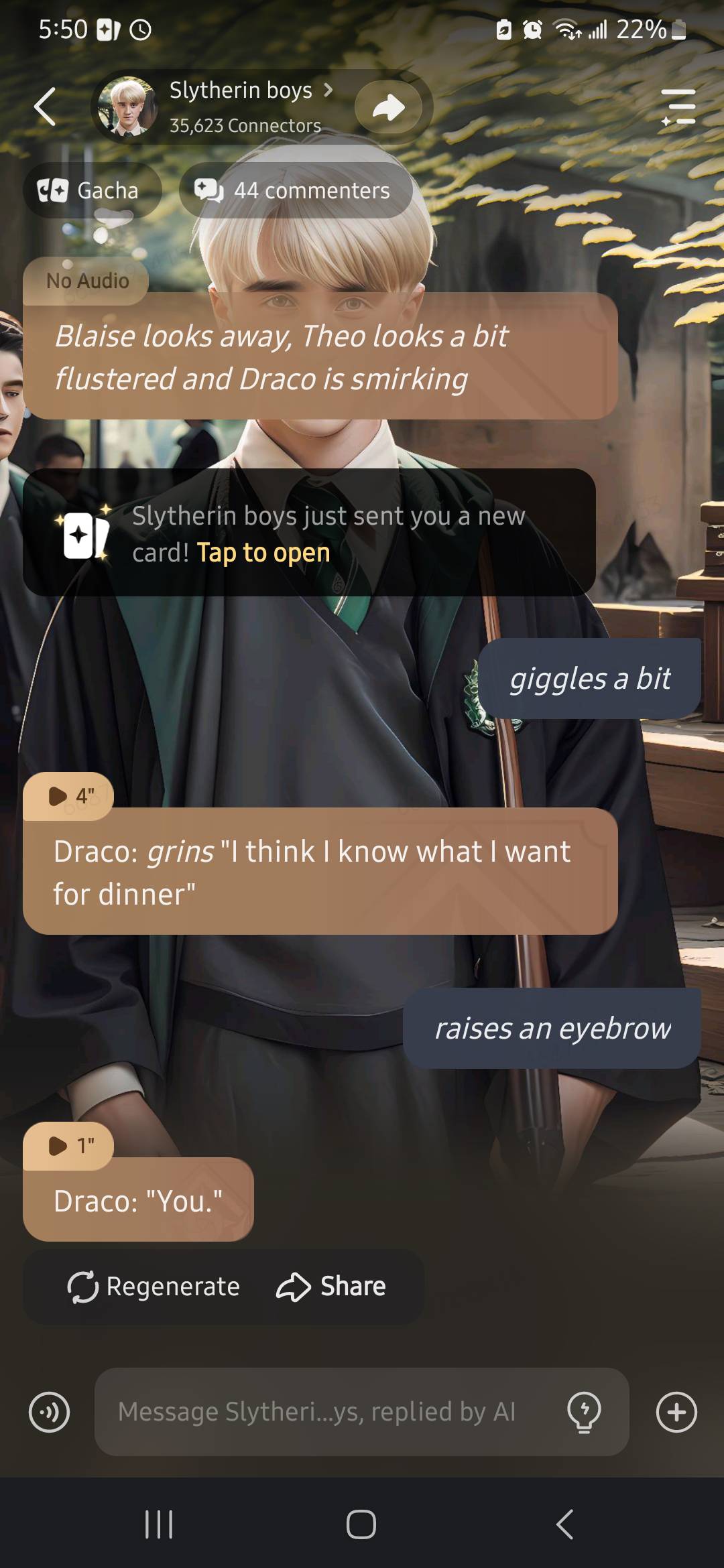This screenshot has width=724, height=1568.
Task: Go to the system home screen
Action: tap(361, 1525)
